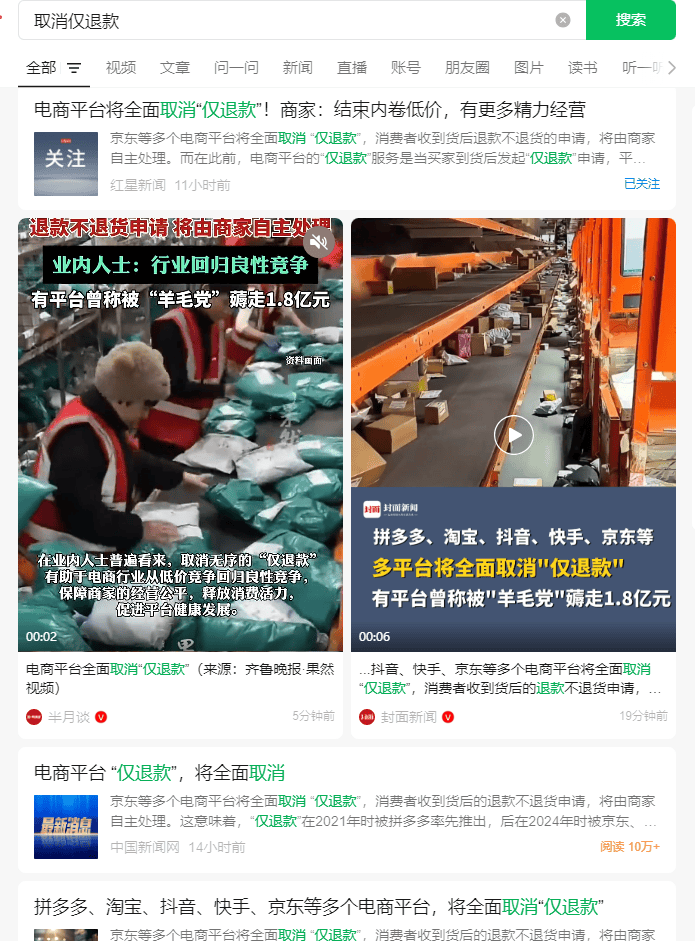The image size is (695, 941).
Task: Unmute the 半月谈 video
Action: (319, 241)
